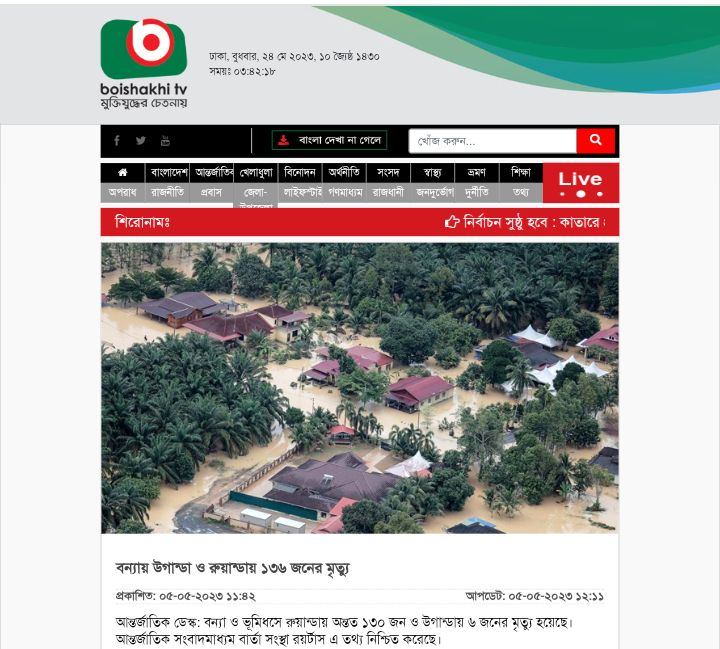Open the আন্তর্জাতিক section
Screen dimensions: 720x649
[213, 173]
